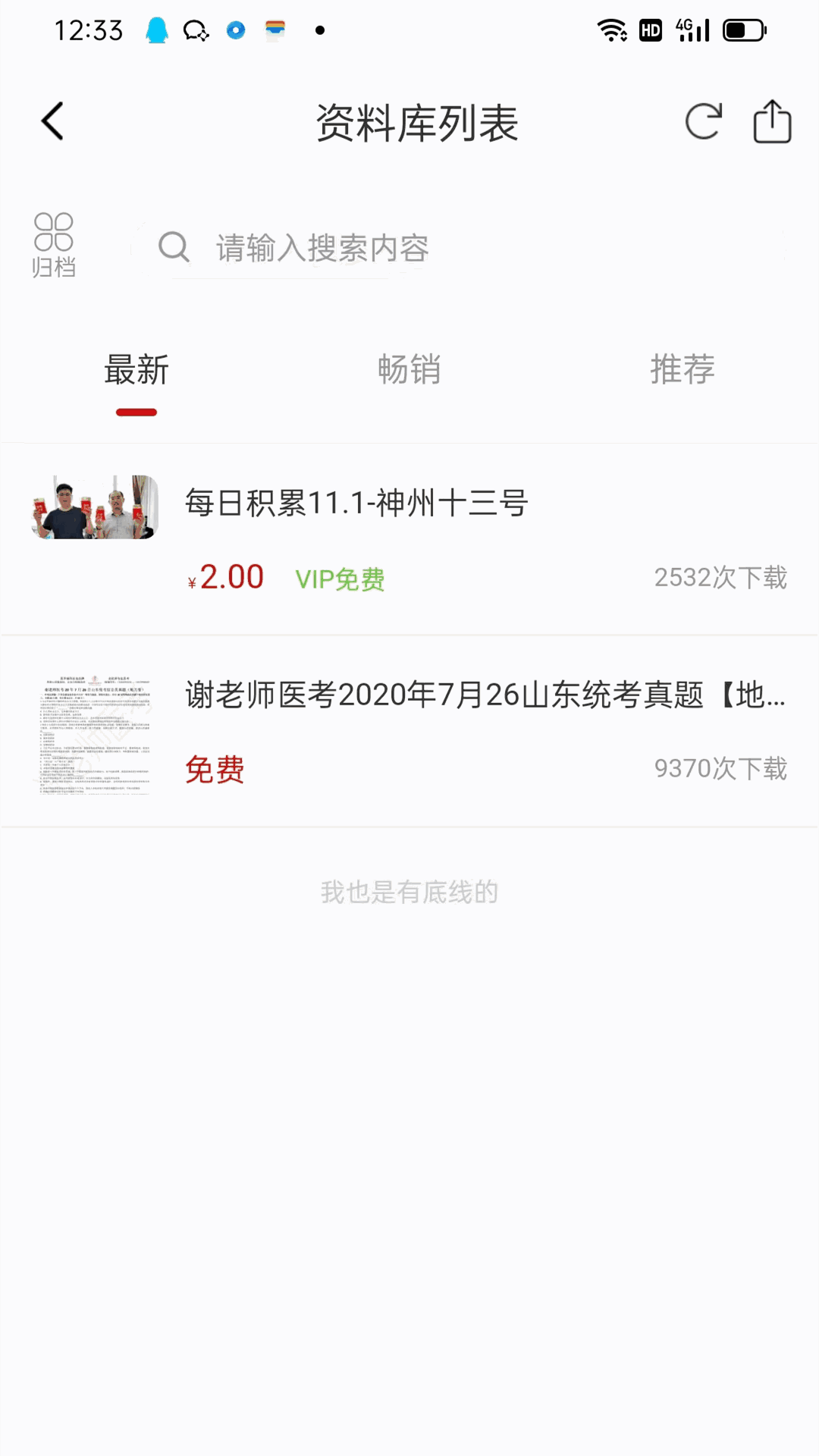Switch to the 畅销 tab
Viewport: 819px width, 1456px height.
click(x=409, y=370)
